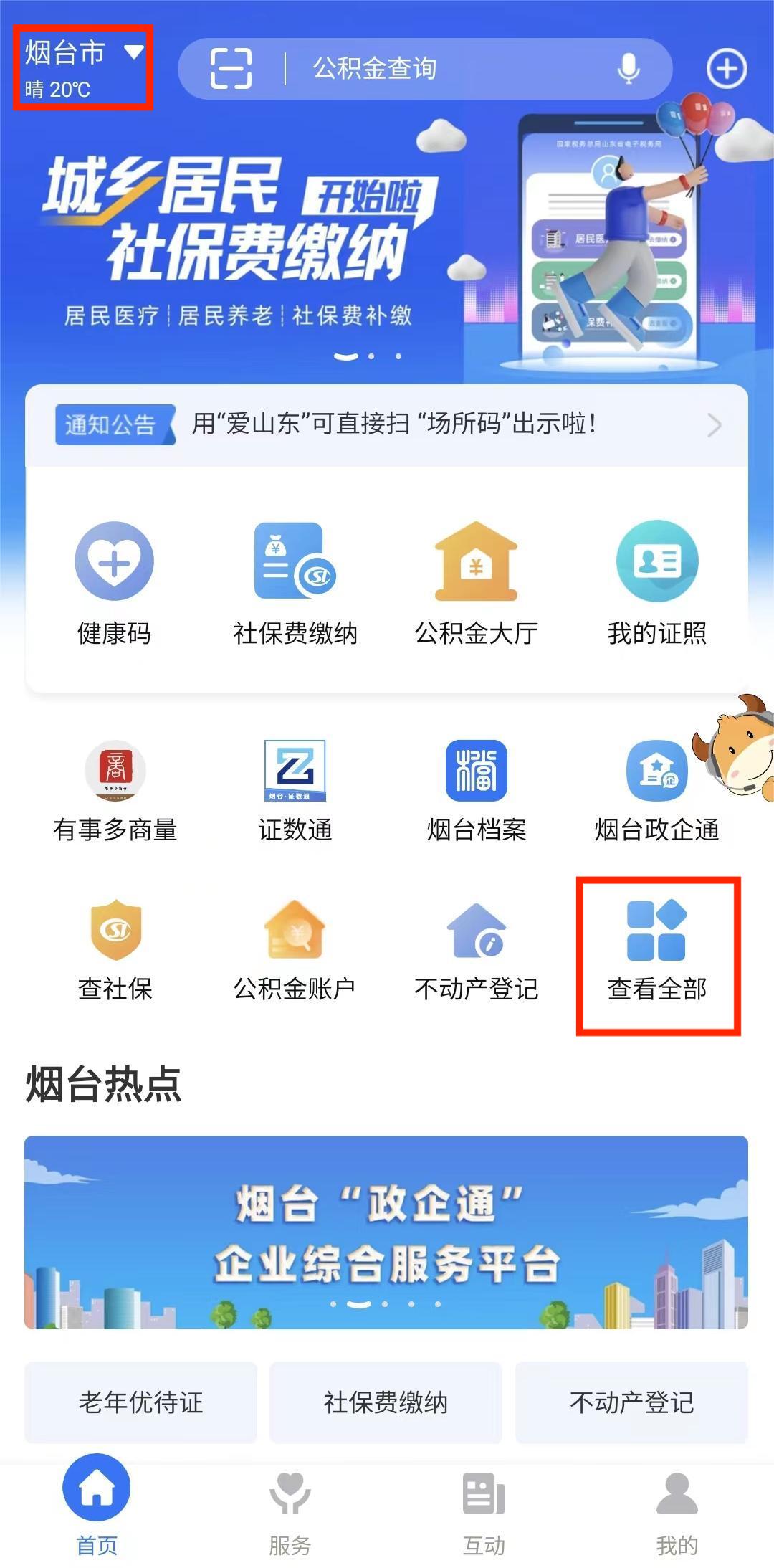This screenshot has height=1568, width=774.
Task: Tap the scan code icon
Action: [x=231, y=69]
